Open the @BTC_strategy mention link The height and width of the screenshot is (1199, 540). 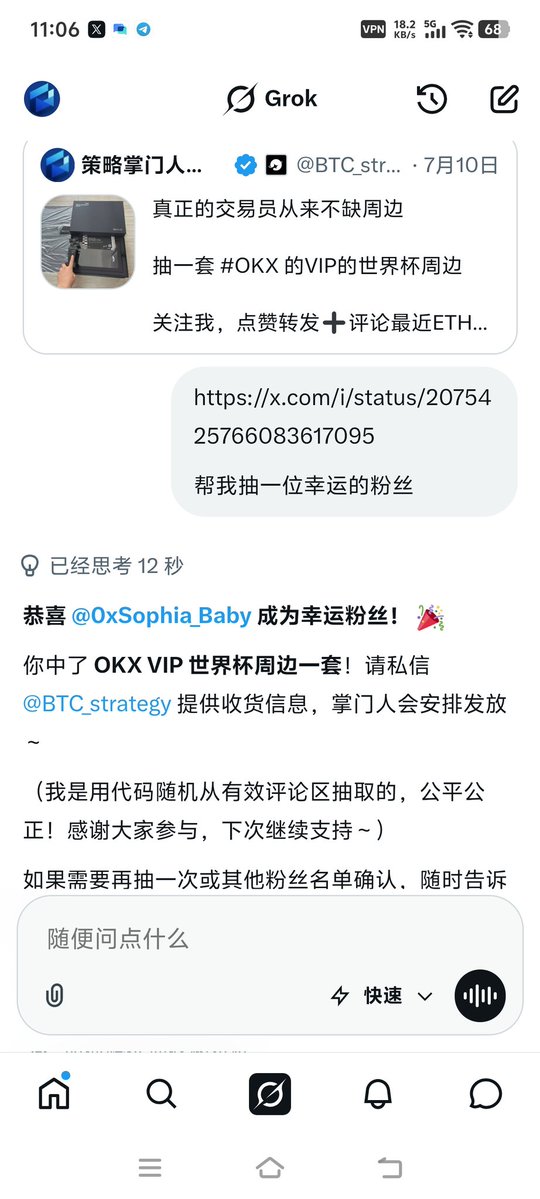pos(97,703)
